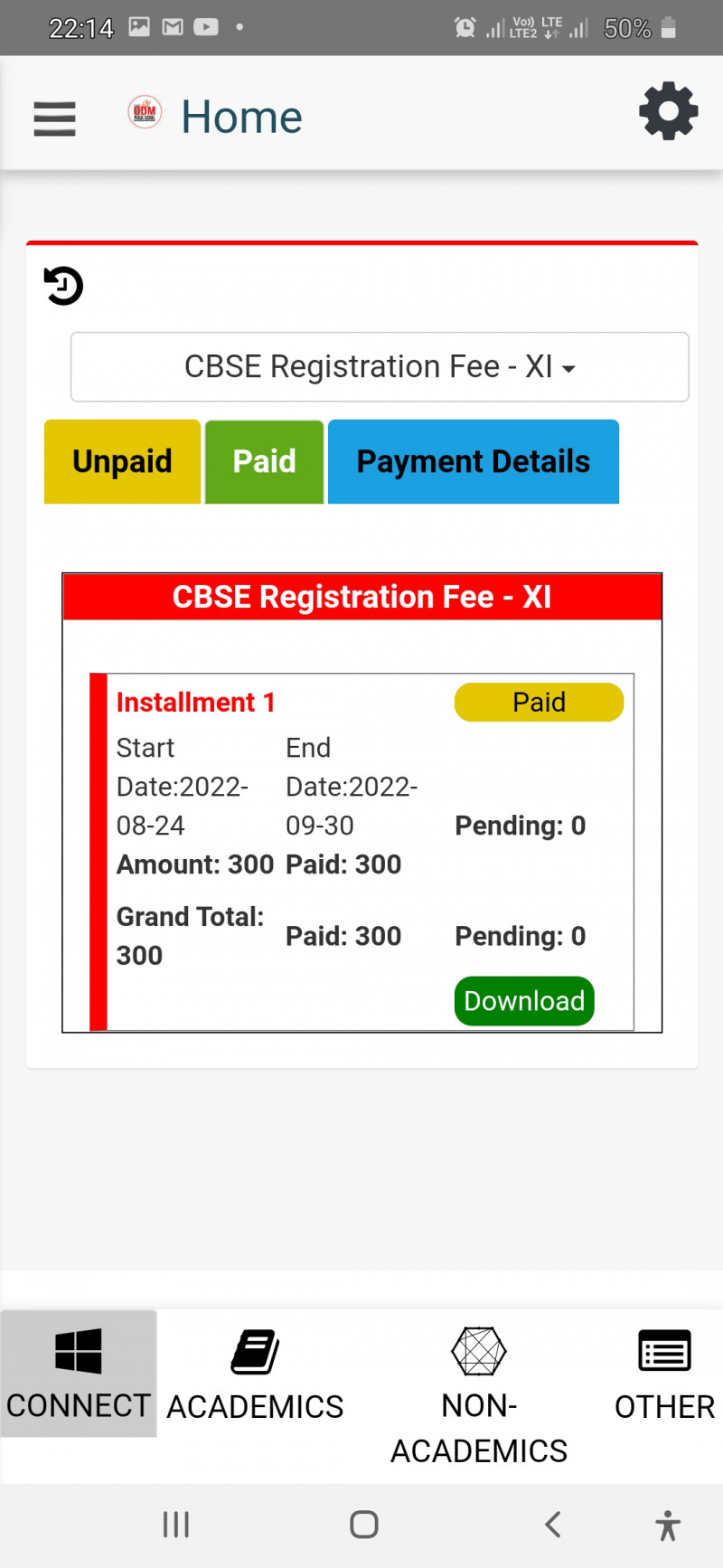Open the settings gear
723x1568 pixels.
tap(668, 112)
